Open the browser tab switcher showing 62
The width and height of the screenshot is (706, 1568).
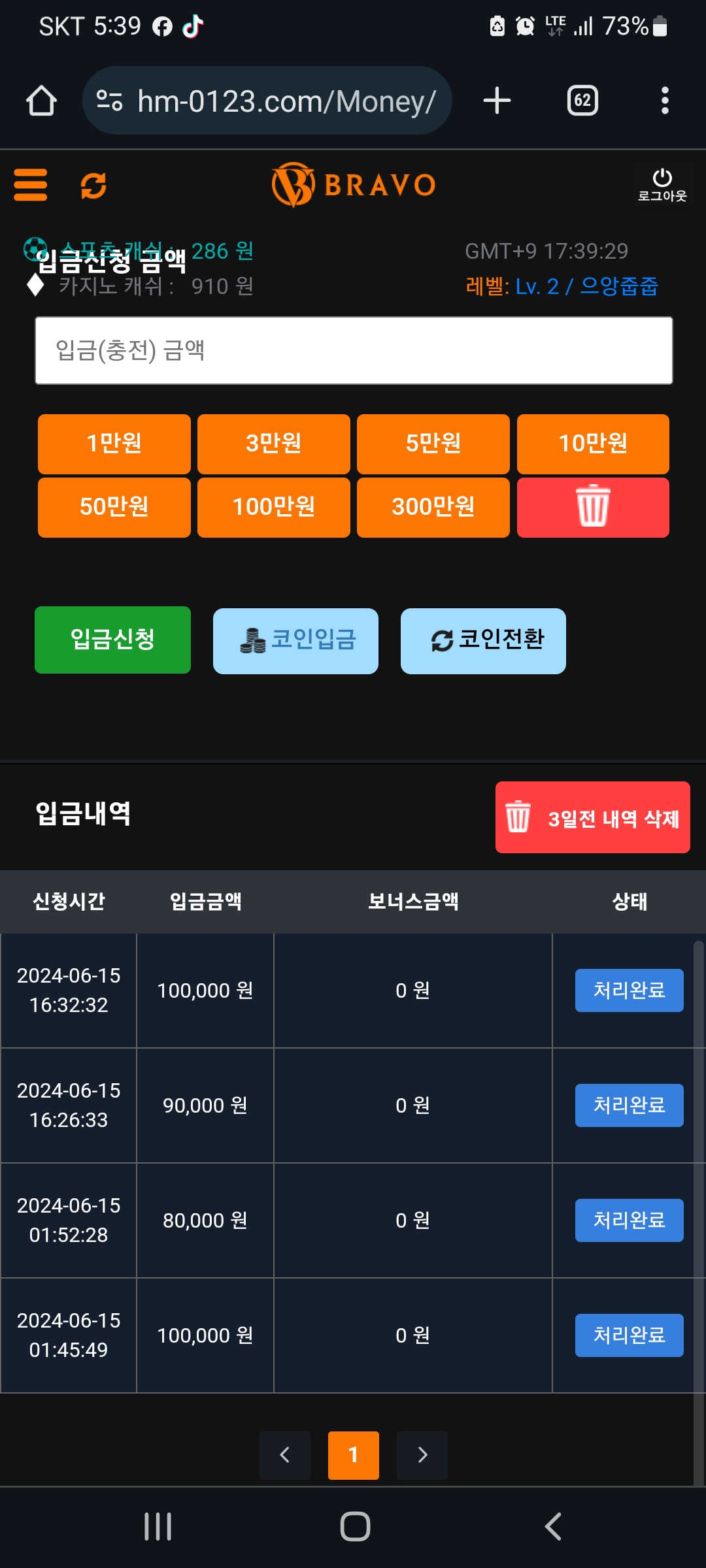point(582,101)
